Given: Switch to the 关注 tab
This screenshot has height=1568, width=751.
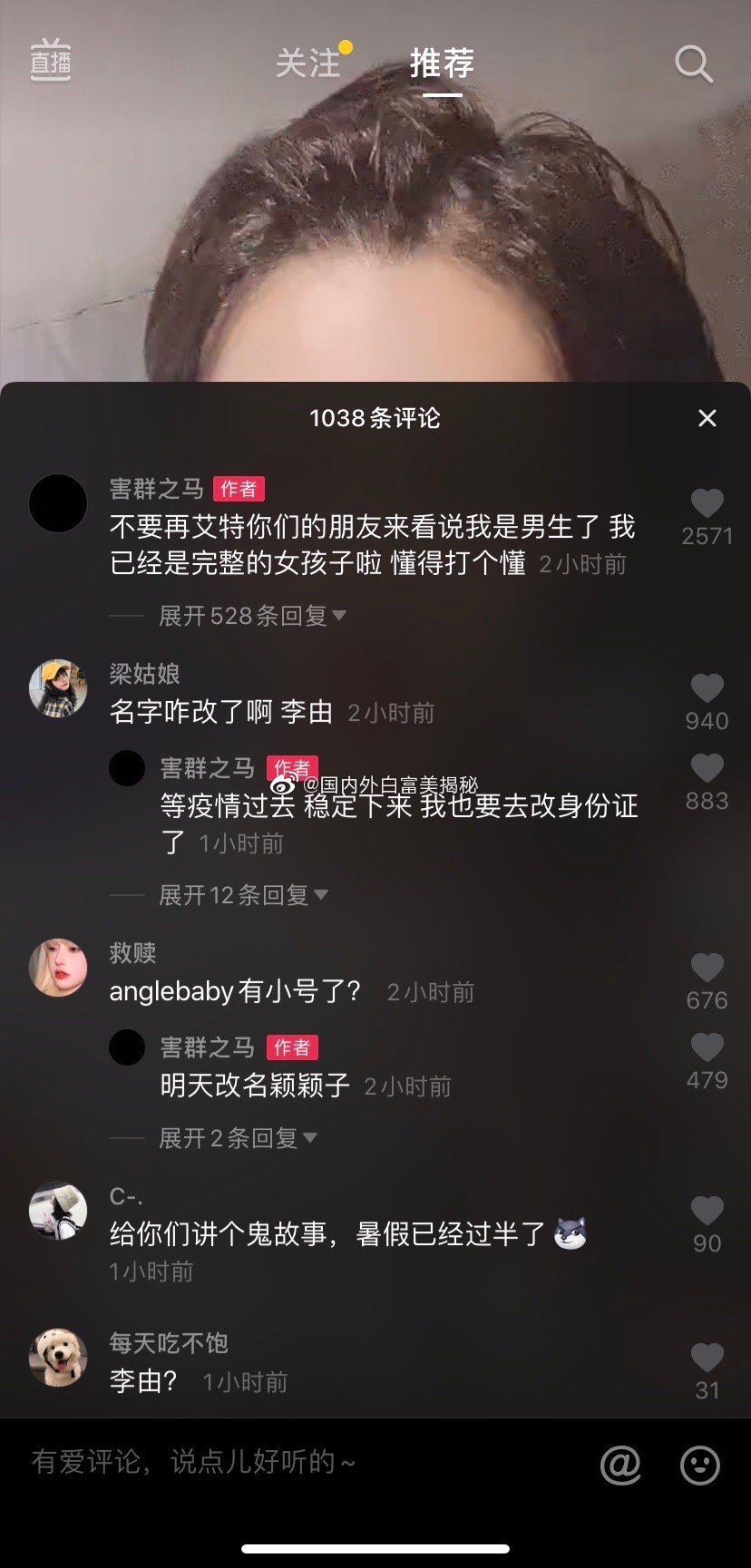Looking at the screenshot, I should [x=308, y=63].
